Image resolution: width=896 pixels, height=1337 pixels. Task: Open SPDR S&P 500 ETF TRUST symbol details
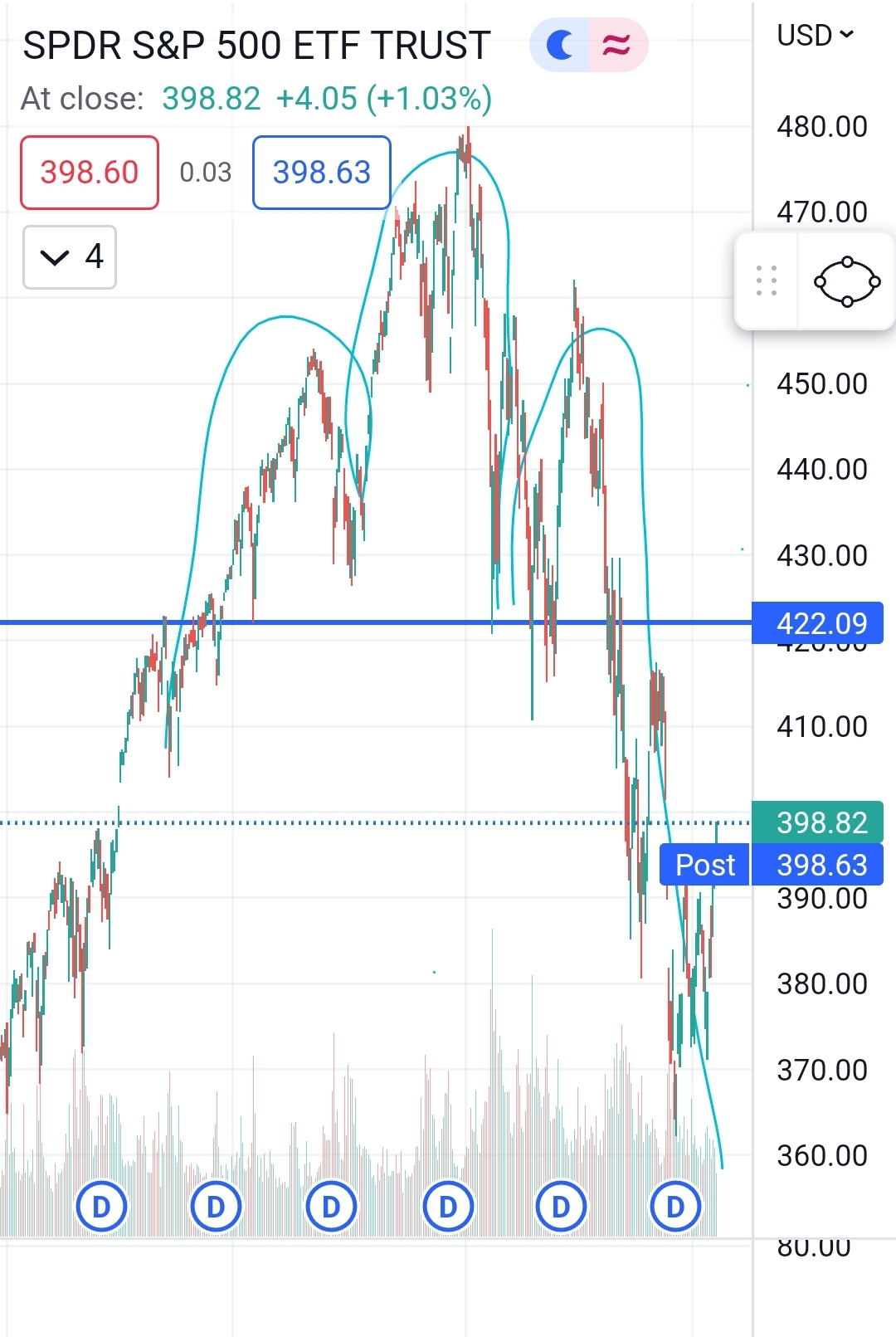(x=256, y=46)
